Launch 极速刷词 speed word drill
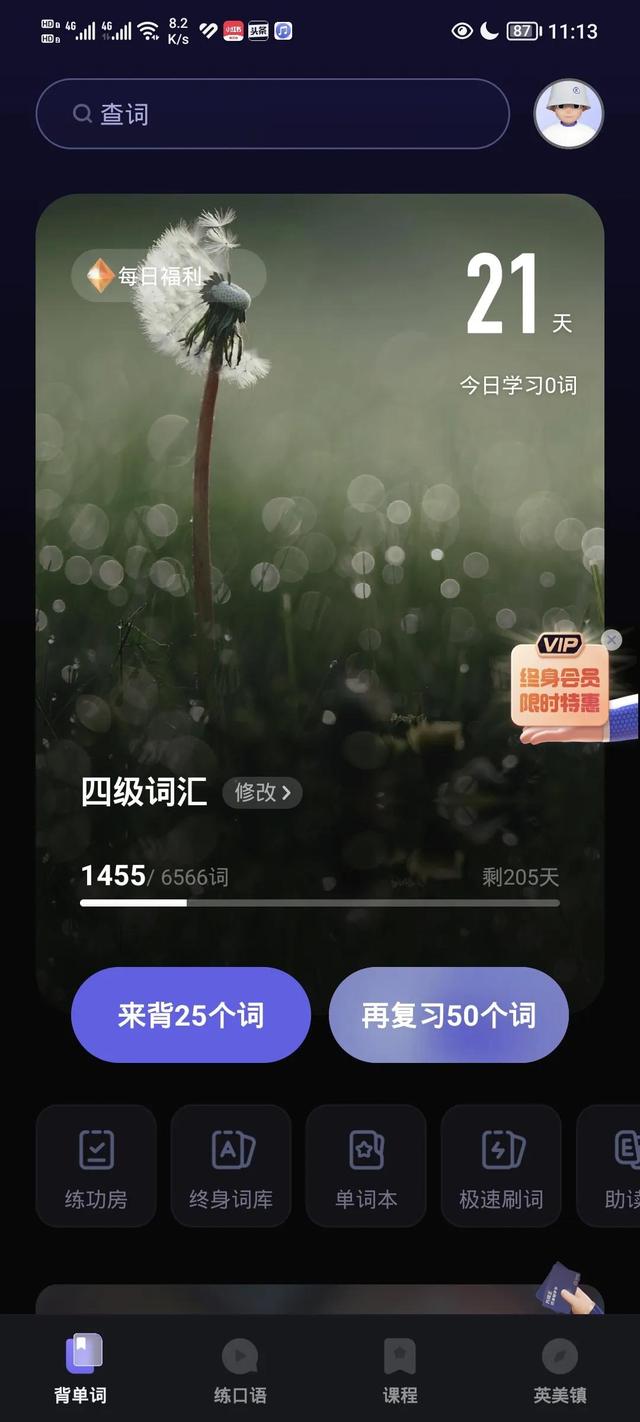 (x=501, y=1166)
